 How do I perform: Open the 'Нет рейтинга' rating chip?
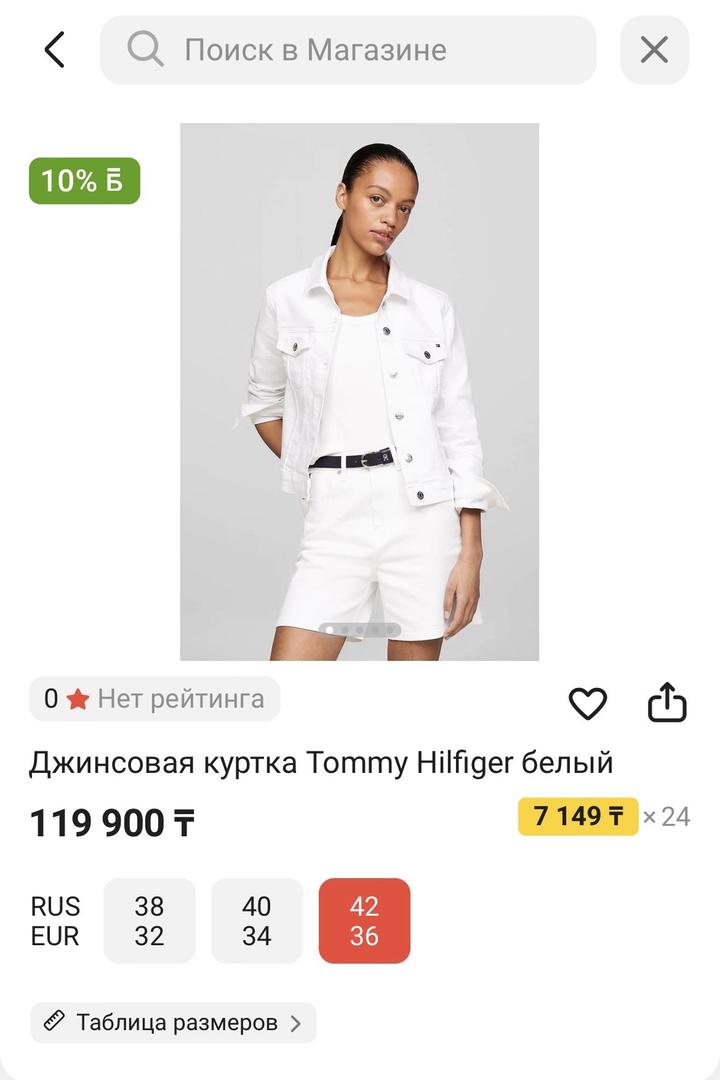tap(155, 699)
